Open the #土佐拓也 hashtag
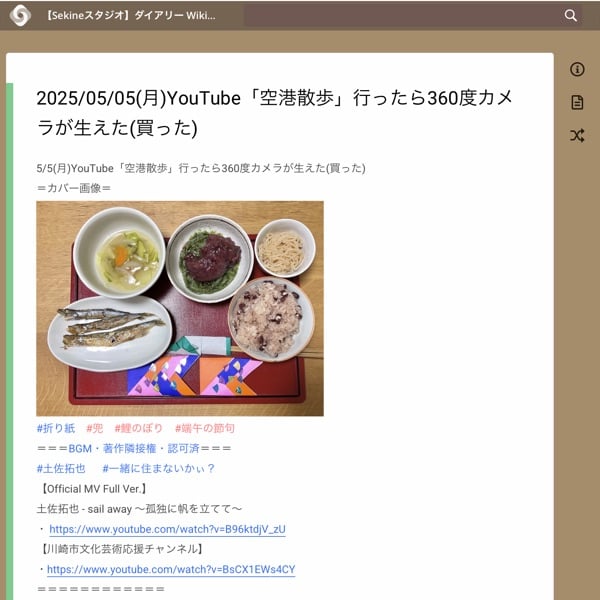 click(61, 468)
